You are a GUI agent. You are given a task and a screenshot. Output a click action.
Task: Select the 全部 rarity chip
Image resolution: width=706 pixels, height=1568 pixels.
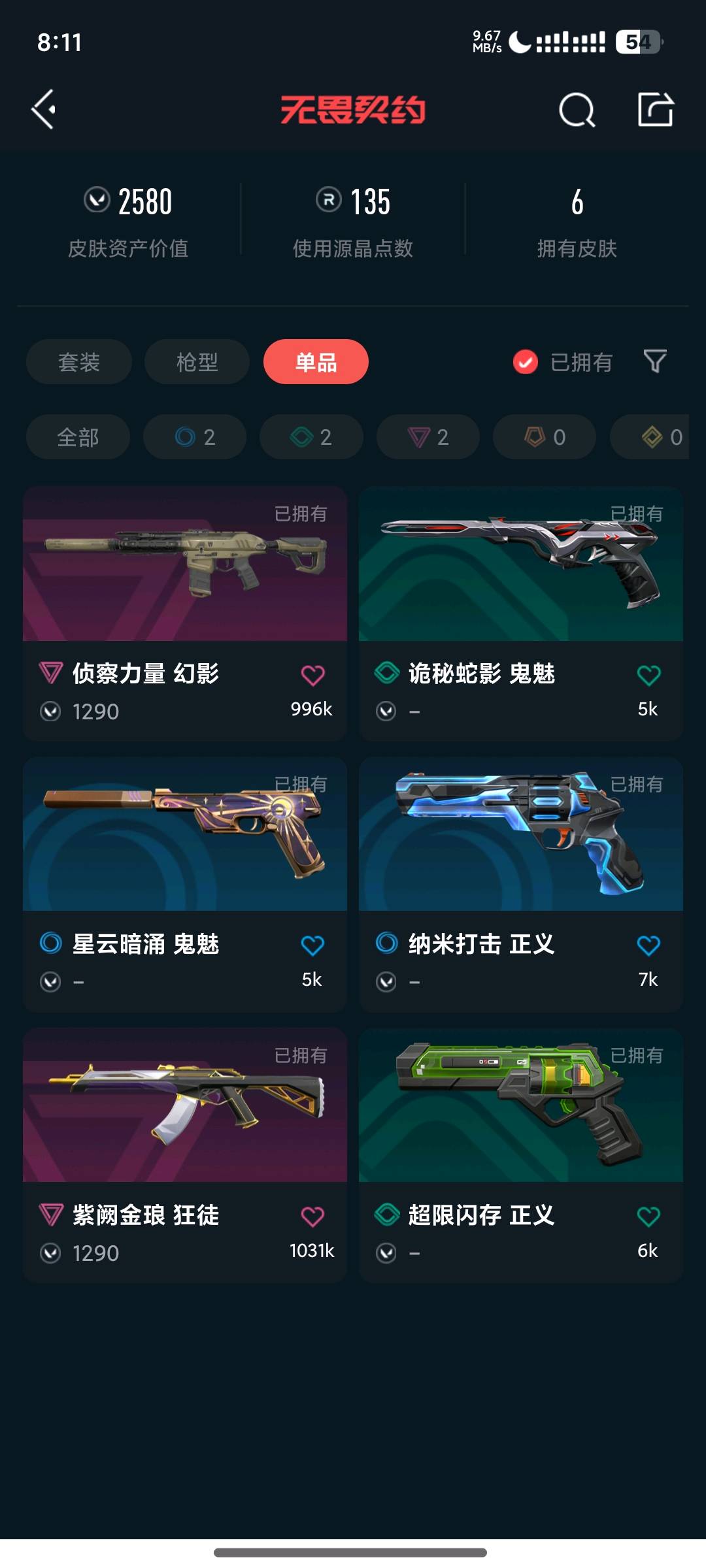(78, 437)
